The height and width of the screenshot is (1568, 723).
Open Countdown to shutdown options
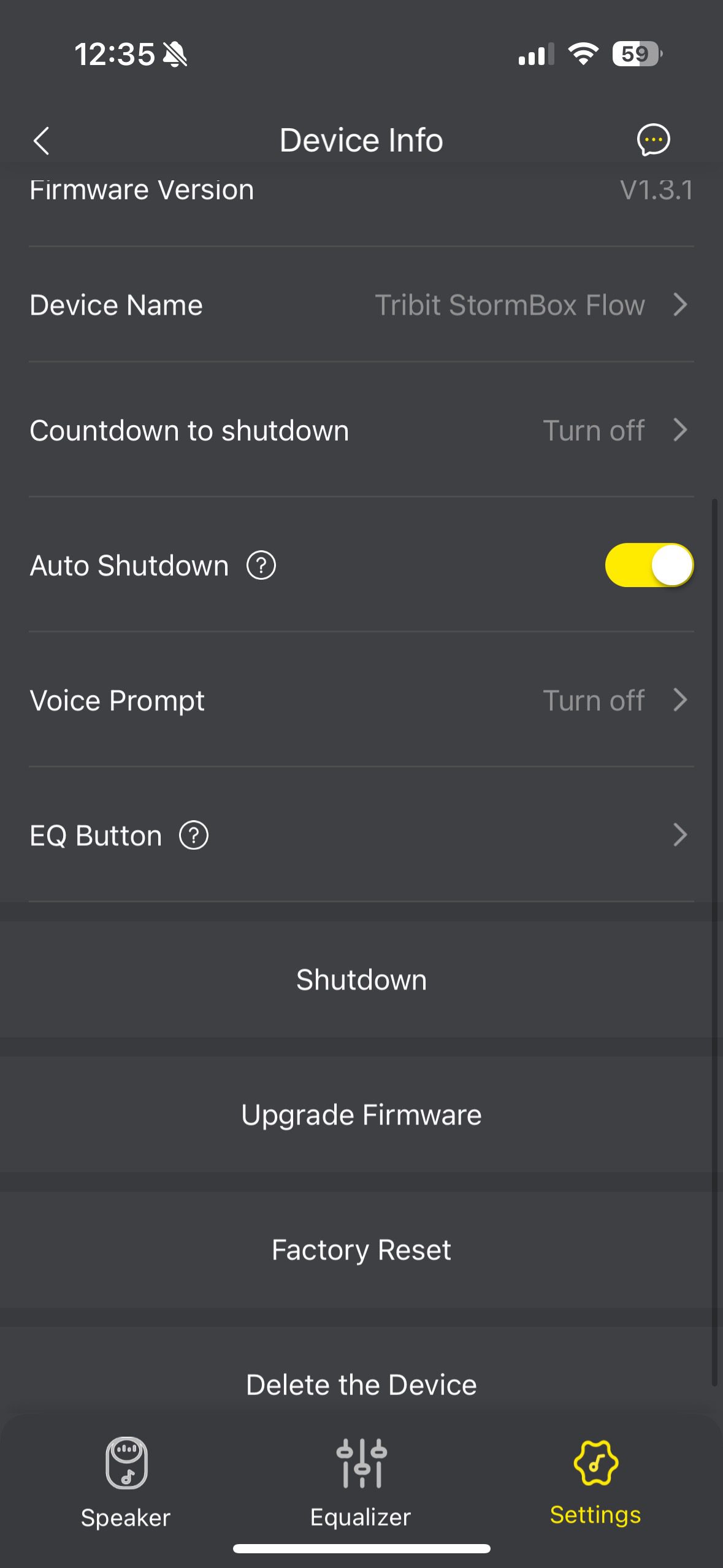pos(361,431)
